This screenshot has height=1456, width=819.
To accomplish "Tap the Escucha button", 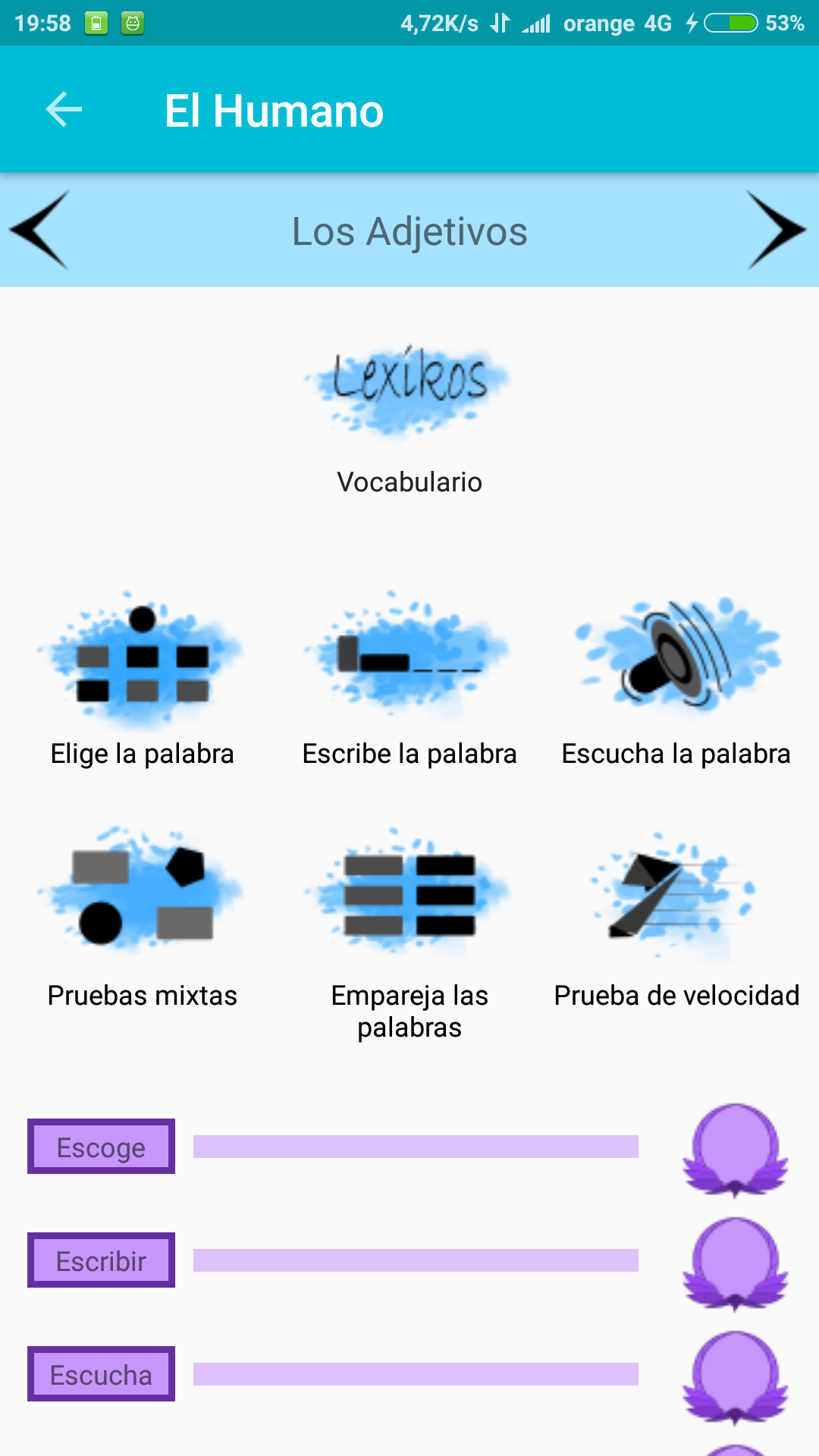I will (x=101, y=1374).
